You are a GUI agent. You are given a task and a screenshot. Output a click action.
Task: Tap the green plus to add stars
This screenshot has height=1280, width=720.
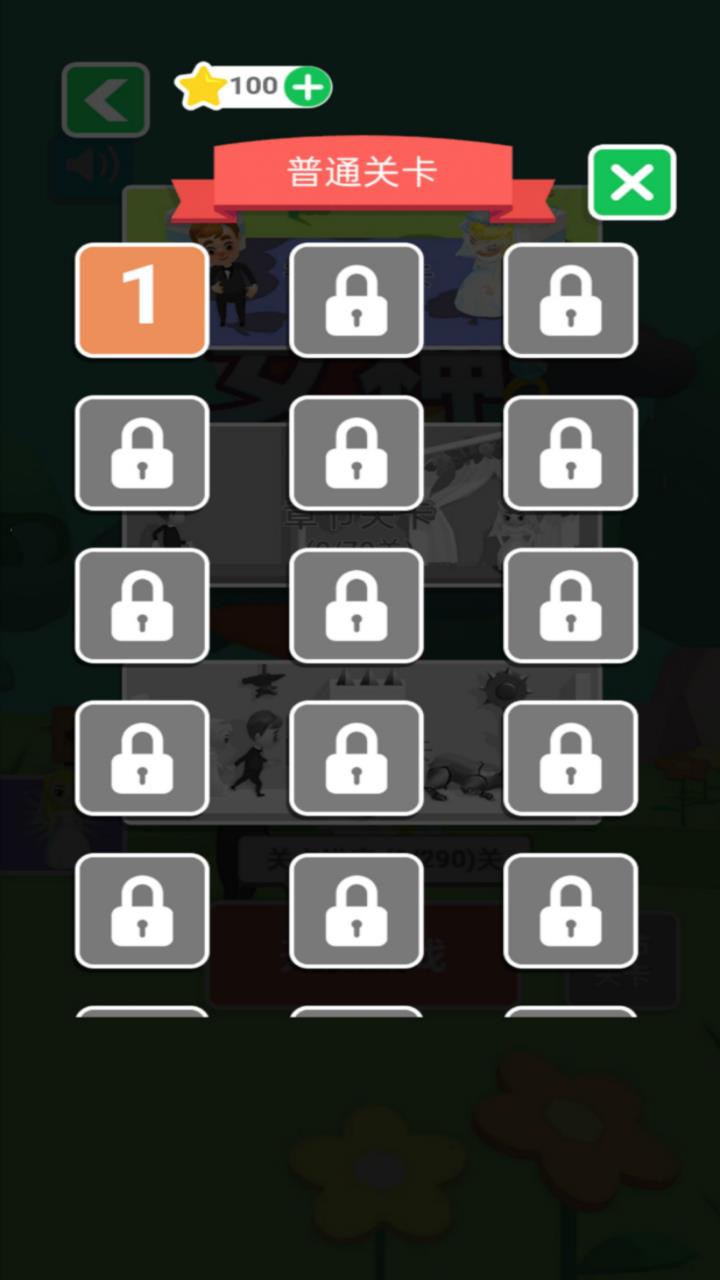pyautogui.click(x=309, y=87)
